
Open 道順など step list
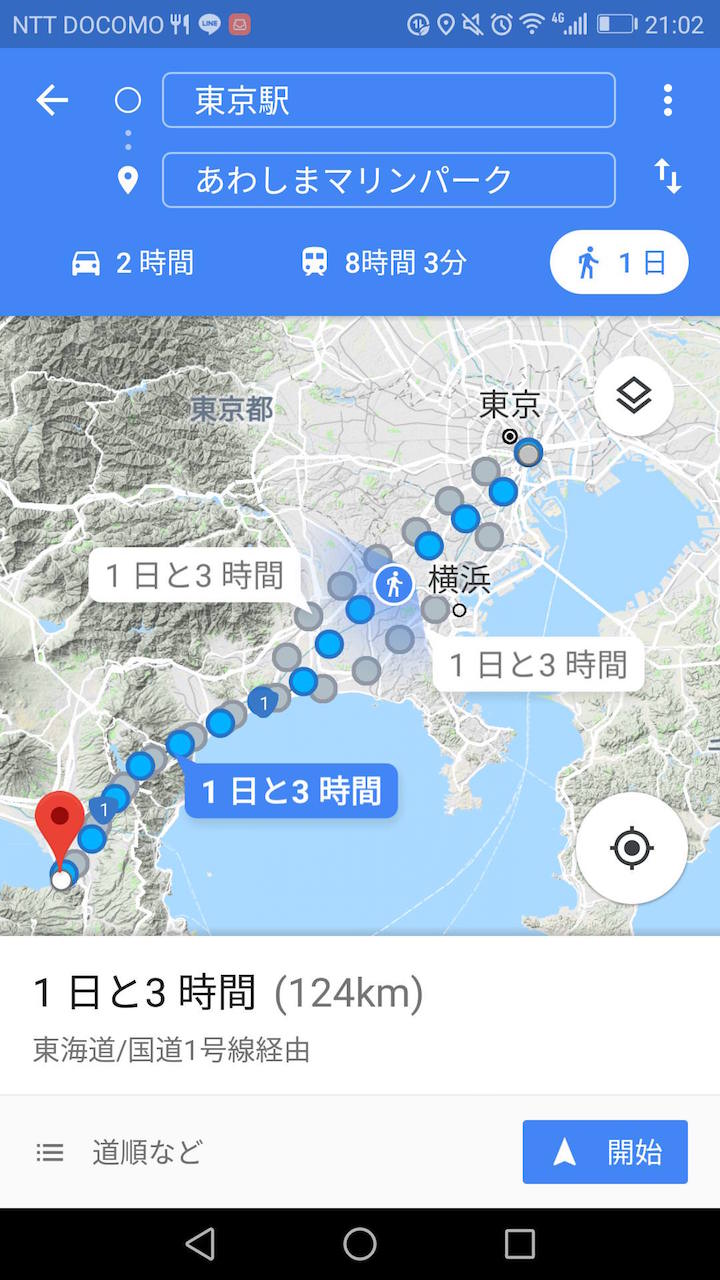120,1152
